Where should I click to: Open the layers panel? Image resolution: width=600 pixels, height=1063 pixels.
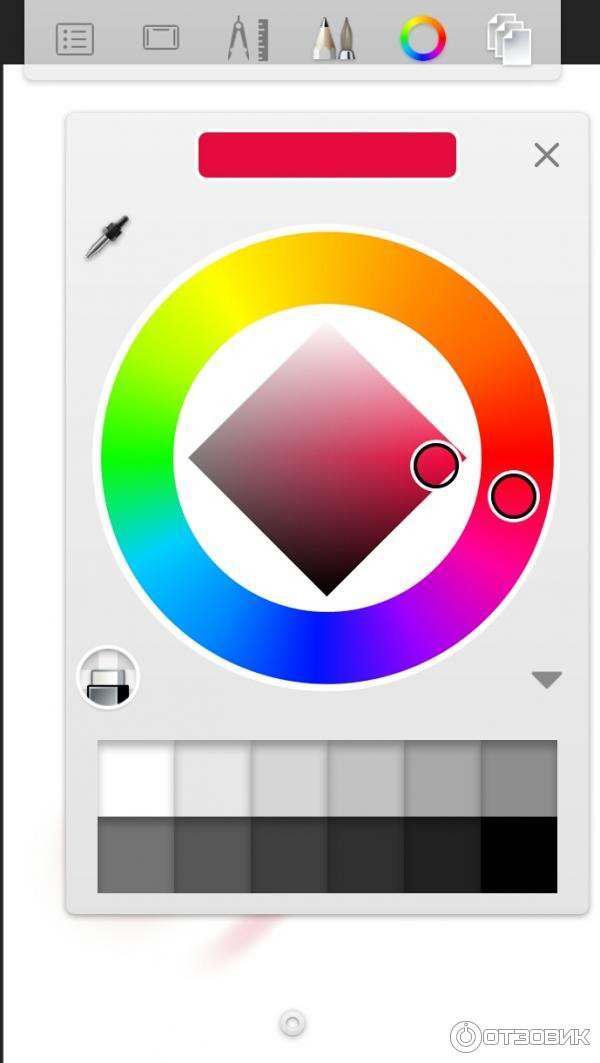pyautogui.click(x=509, y=39)
